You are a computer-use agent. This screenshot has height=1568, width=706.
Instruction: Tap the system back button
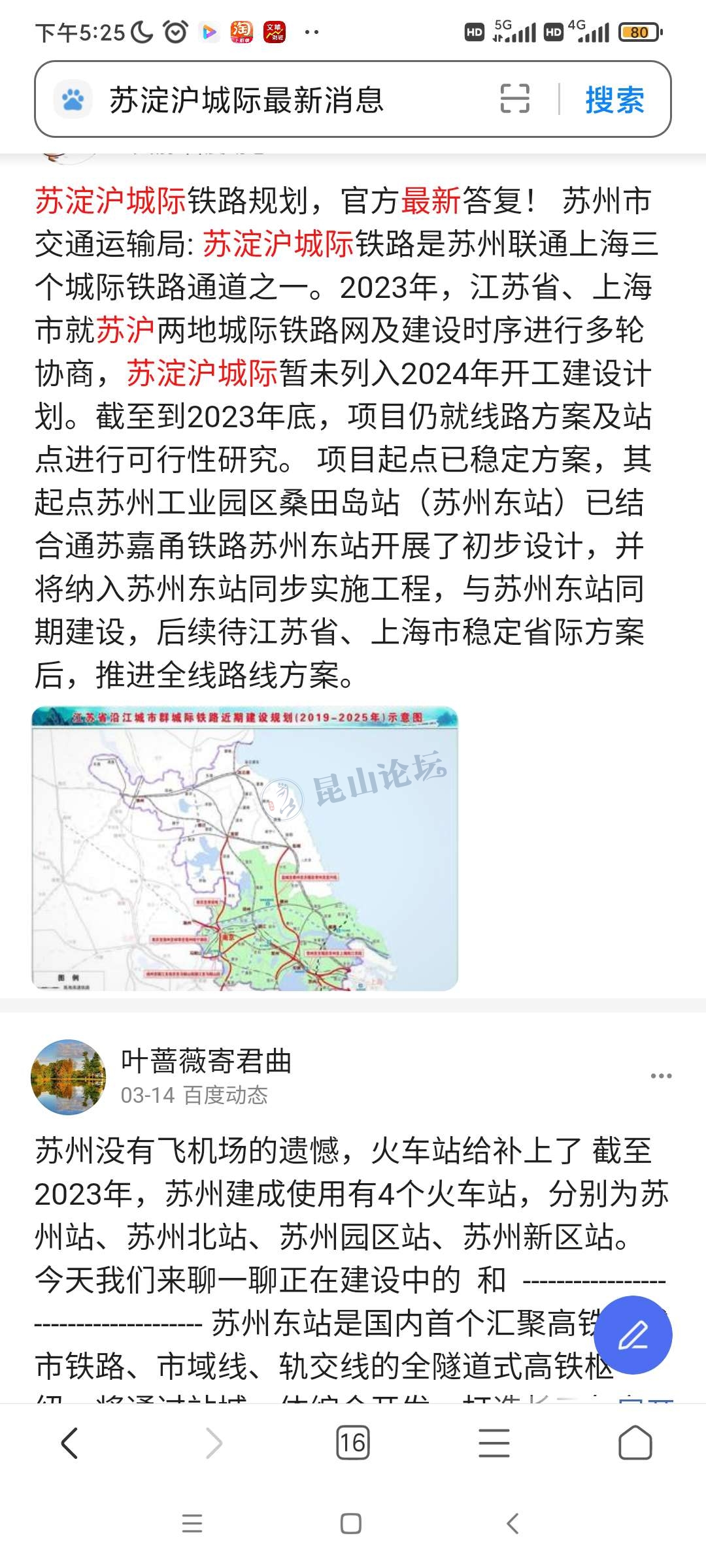click(513, 1524)
